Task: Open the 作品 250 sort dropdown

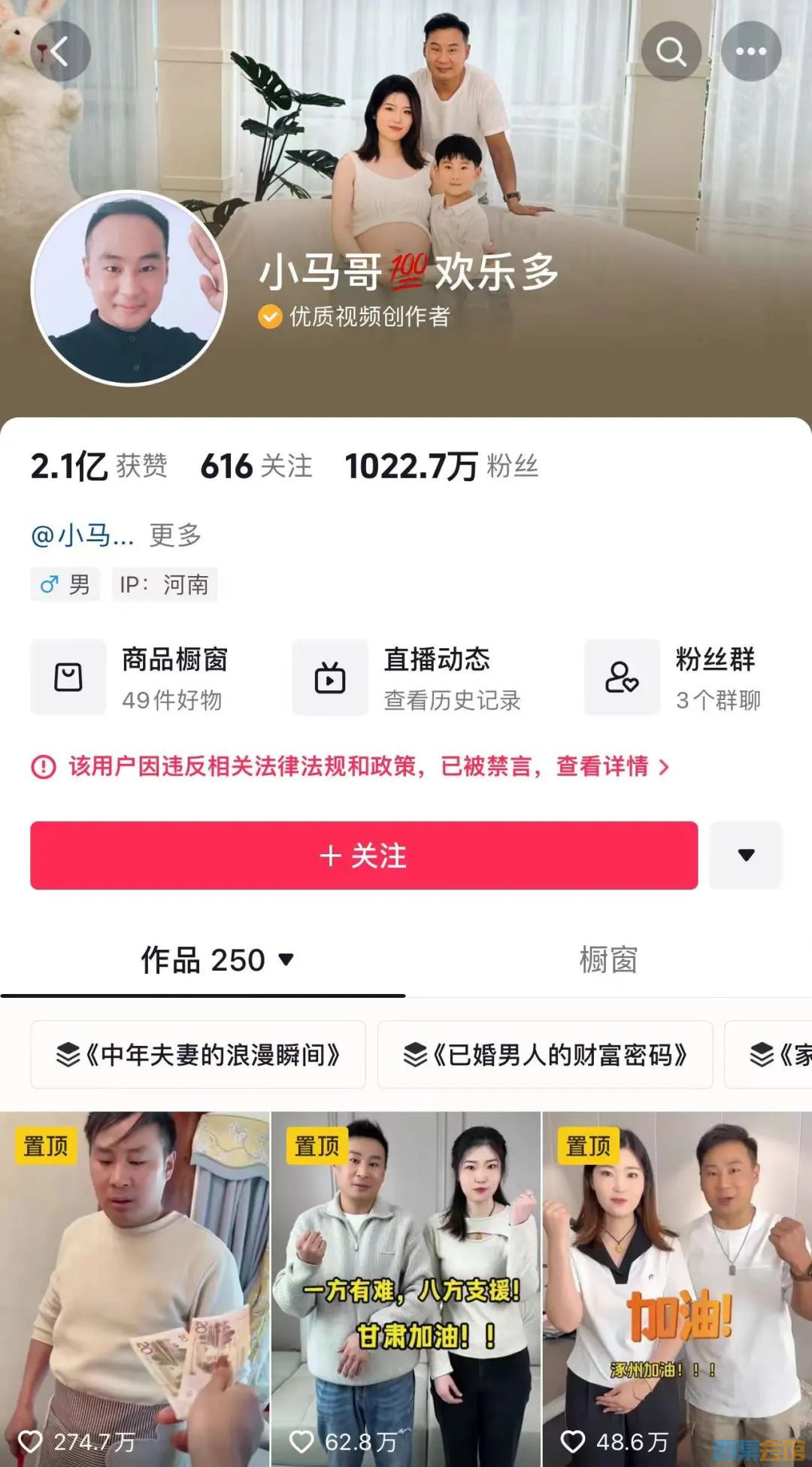Action: tap(218, 960)
